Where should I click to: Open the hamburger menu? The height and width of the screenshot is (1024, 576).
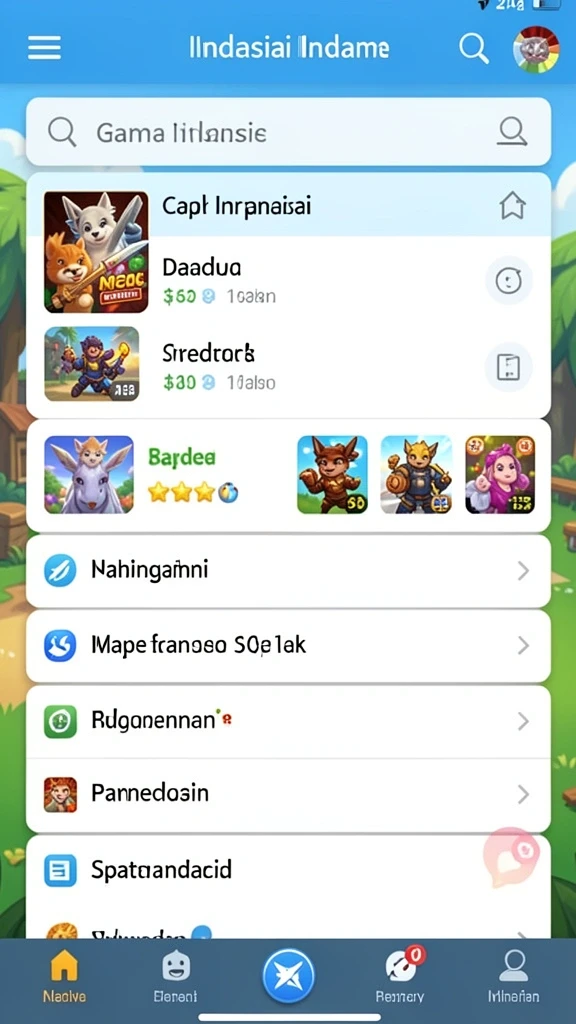click(44, 48)
